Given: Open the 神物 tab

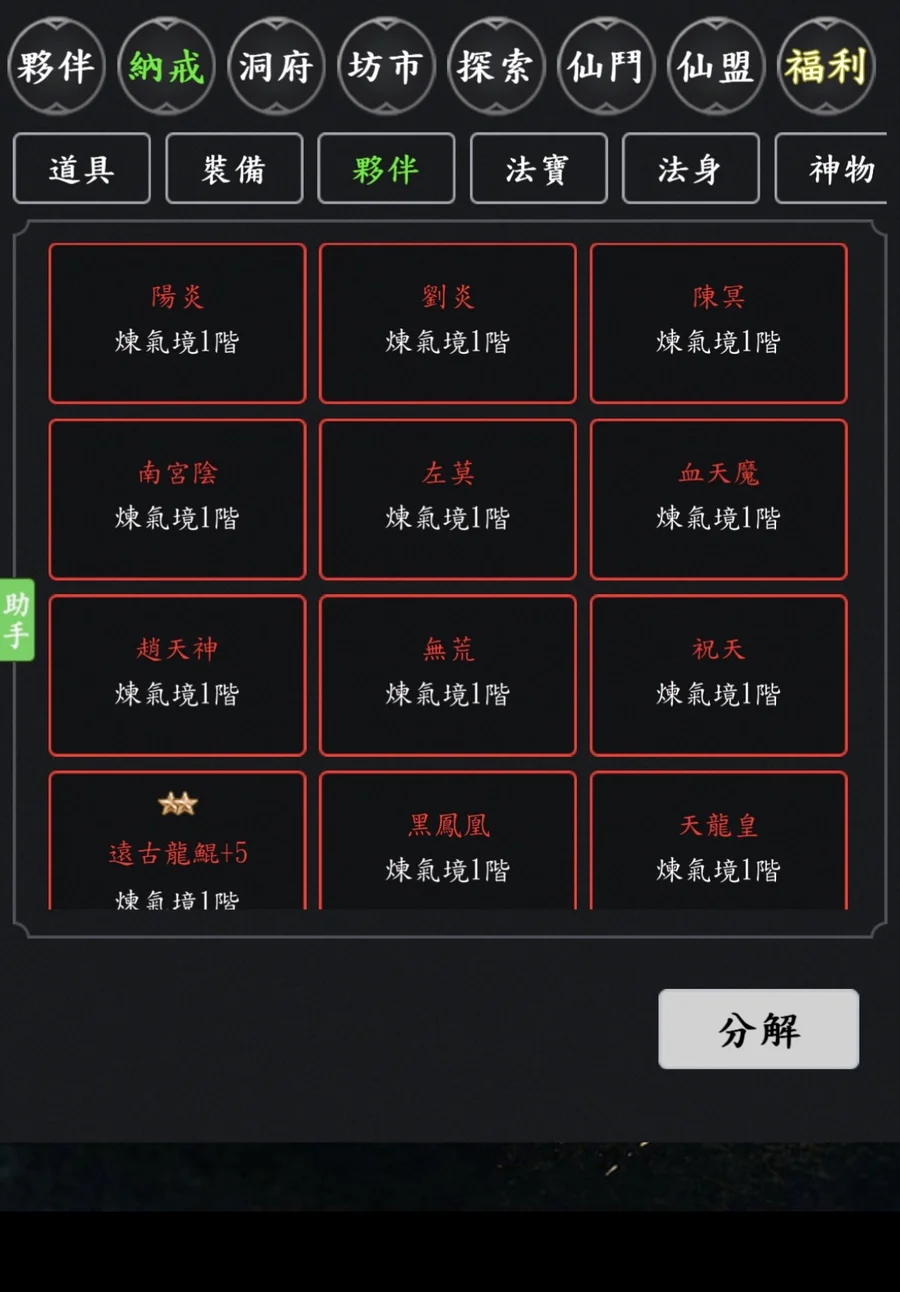Looking at the screenshot, I should pyautogui.click(x=831, y=169).
